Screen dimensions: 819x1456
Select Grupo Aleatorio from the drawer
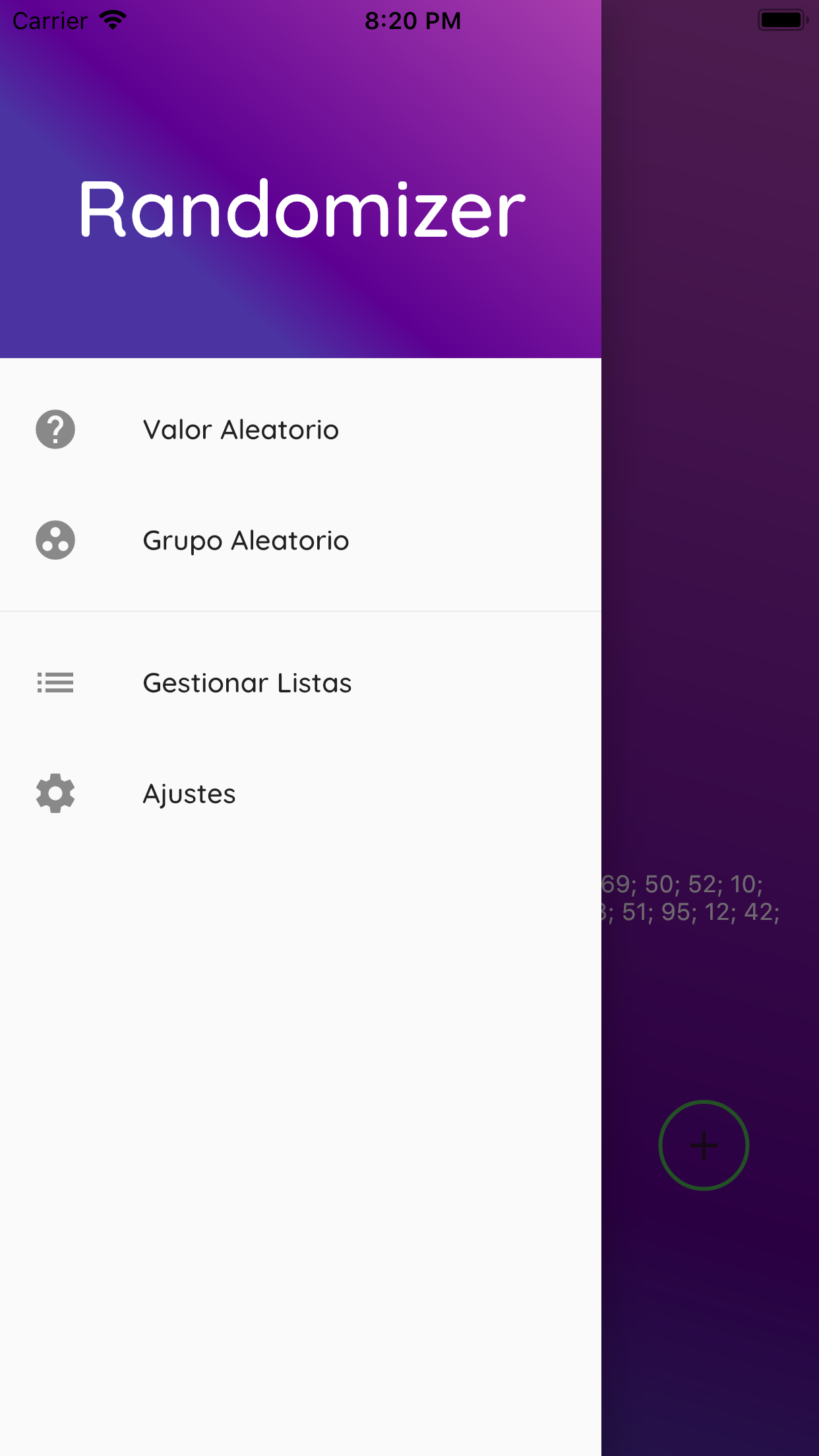coord(246,541)
